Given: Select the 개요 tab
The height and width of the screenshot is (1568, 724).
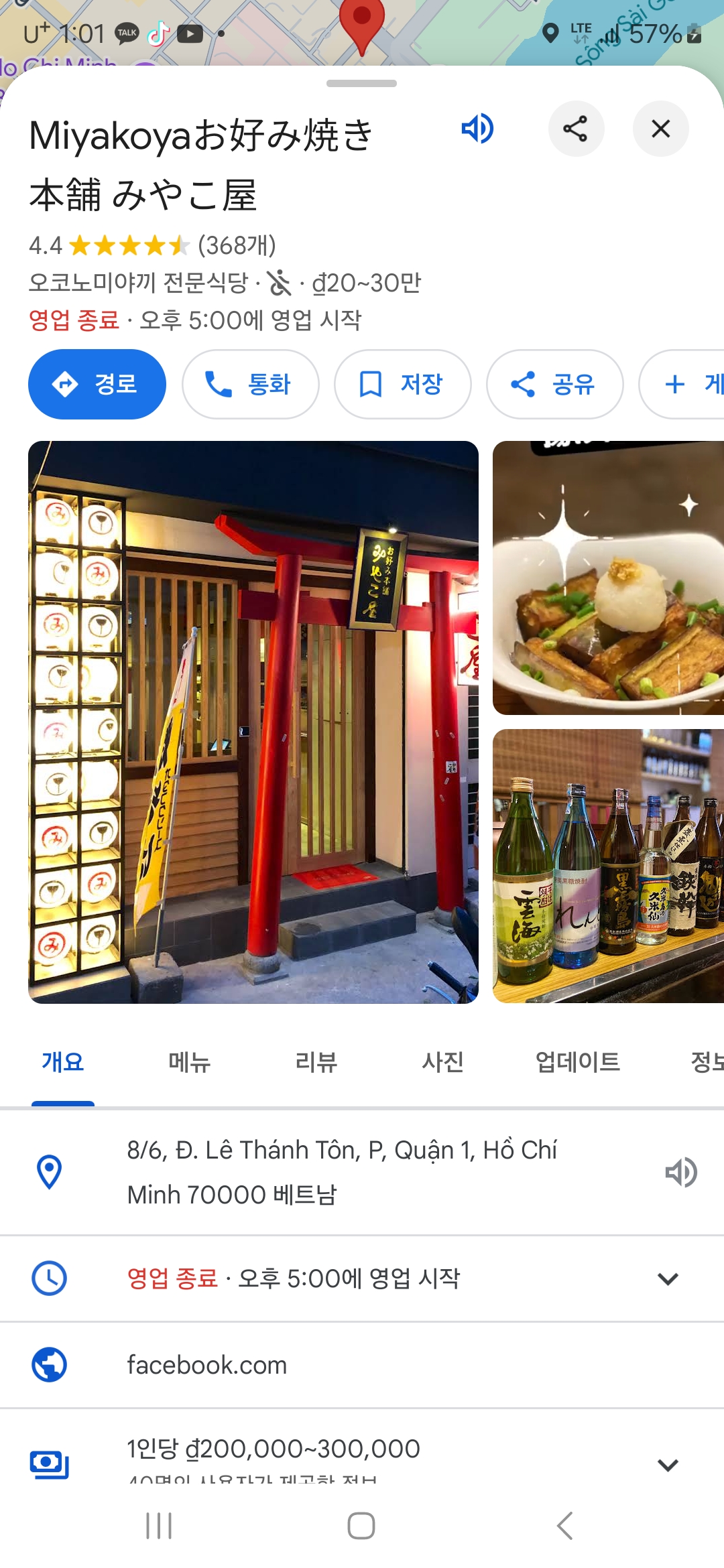Looking at the screenshot, I should 63,1062.
